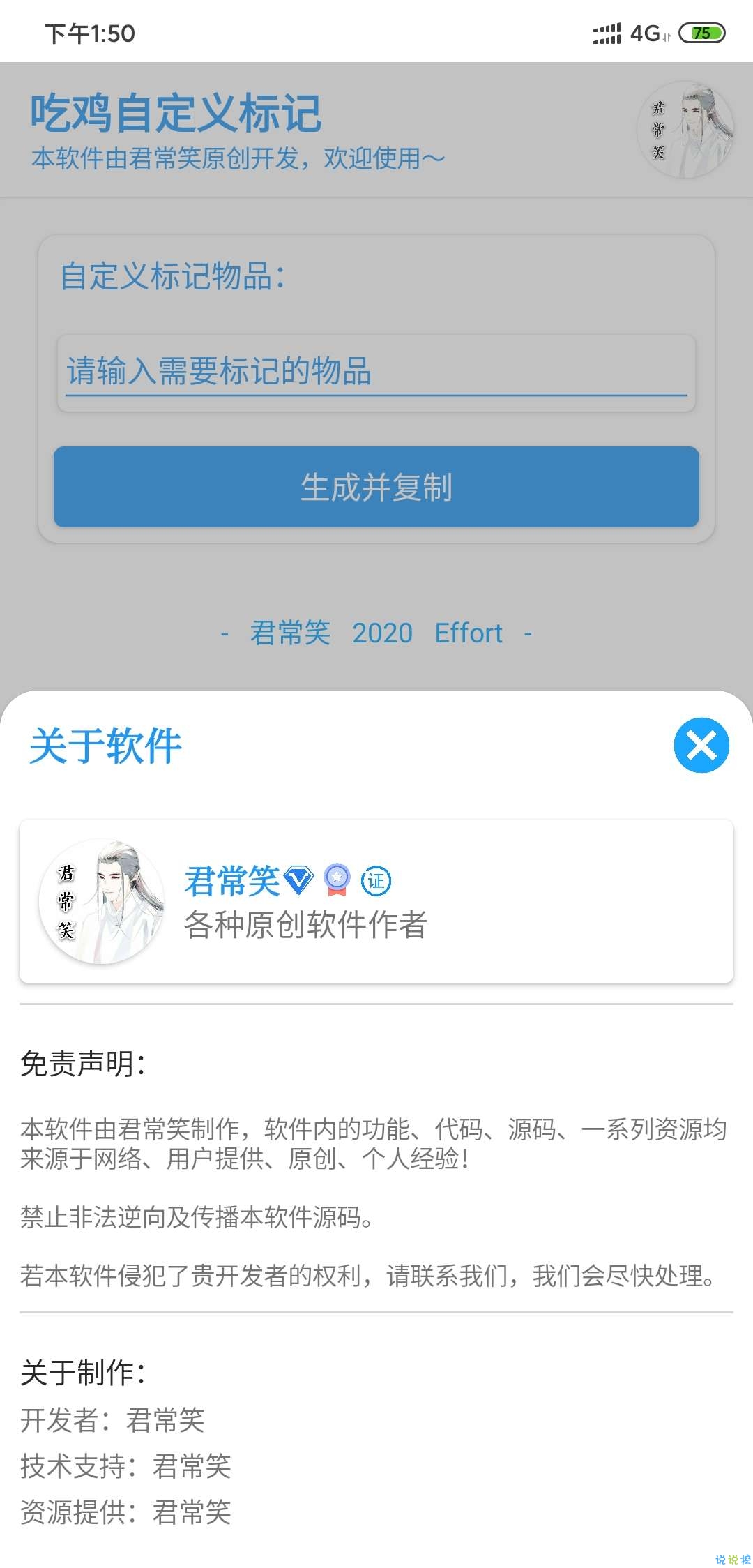This screenshot has height=1568, width=753.
Task: Tap the 证 certification badge icon
Action: pyautogui.click(x=377, y=880)
